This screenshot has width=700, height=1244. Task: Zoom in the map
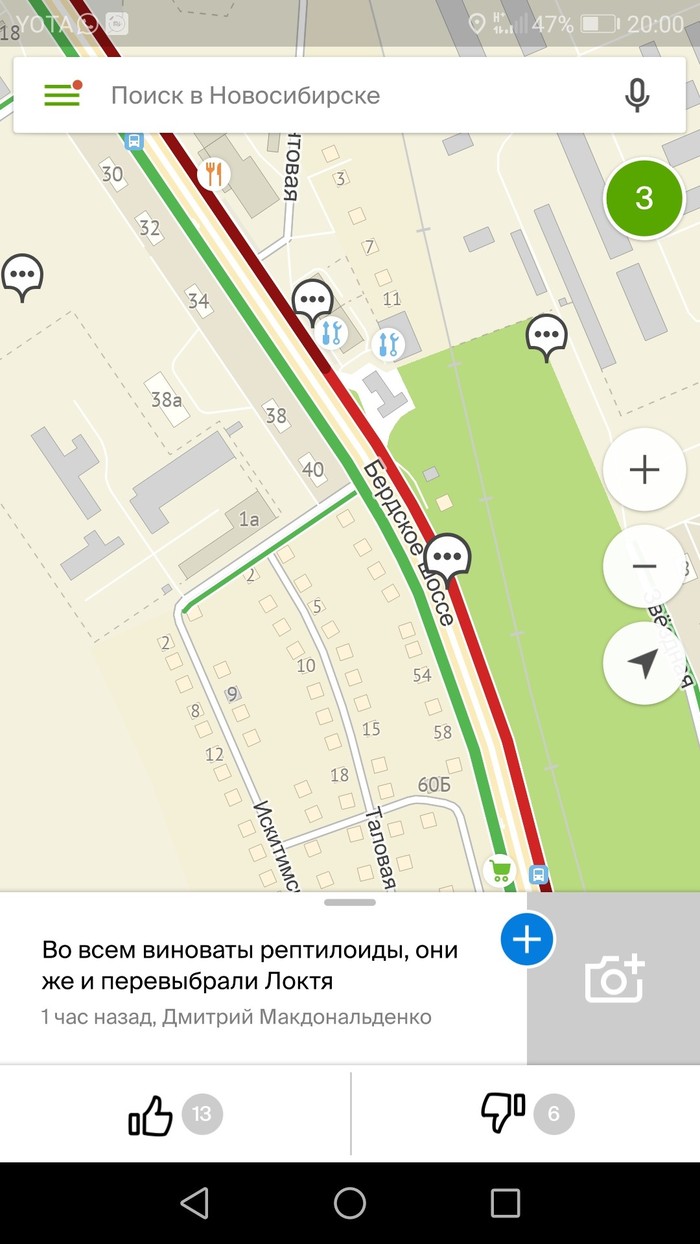tap(644, 469)
